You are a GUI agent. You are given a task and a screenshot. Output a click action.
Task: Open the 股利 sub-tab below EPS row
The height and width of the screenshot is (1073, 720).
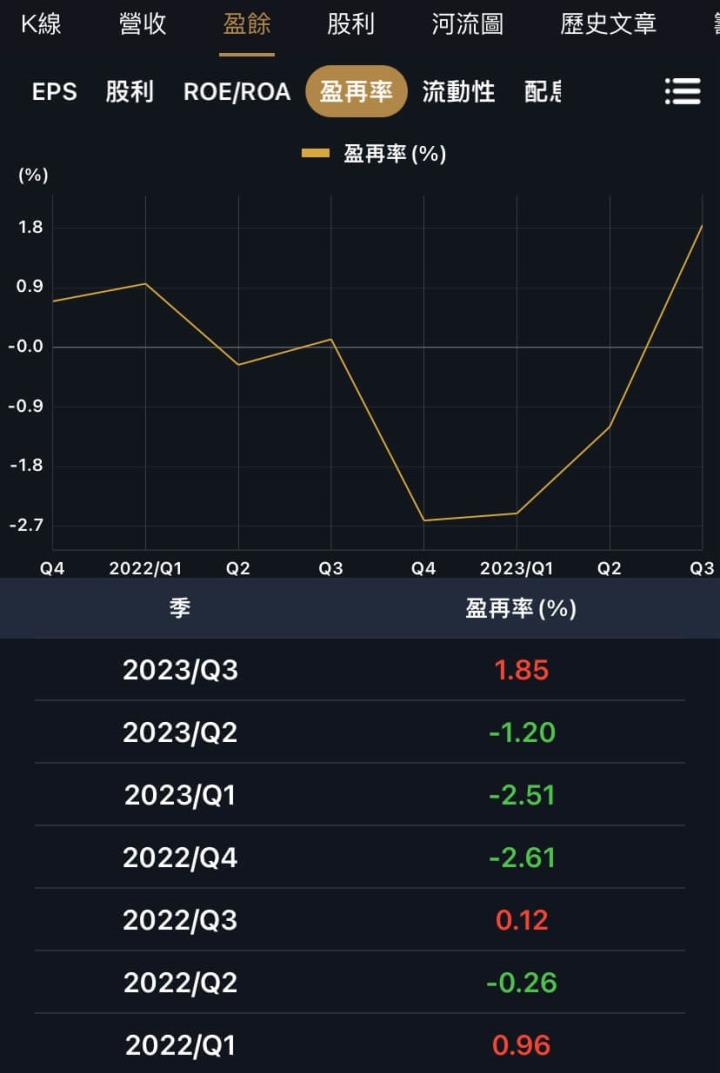click(129, 91)
